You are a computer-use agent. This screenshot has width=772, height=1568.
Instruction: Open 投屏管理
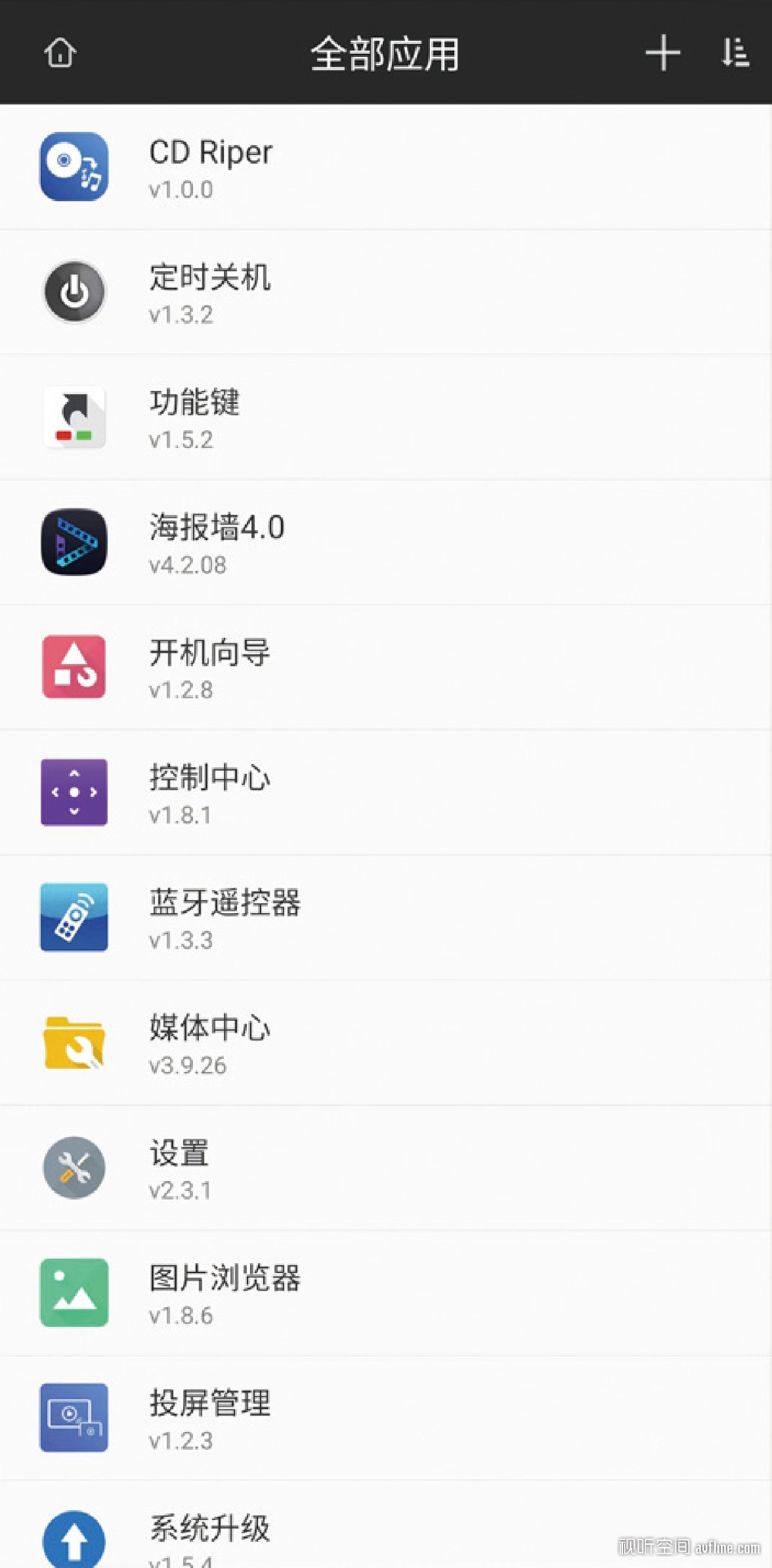386,1418
